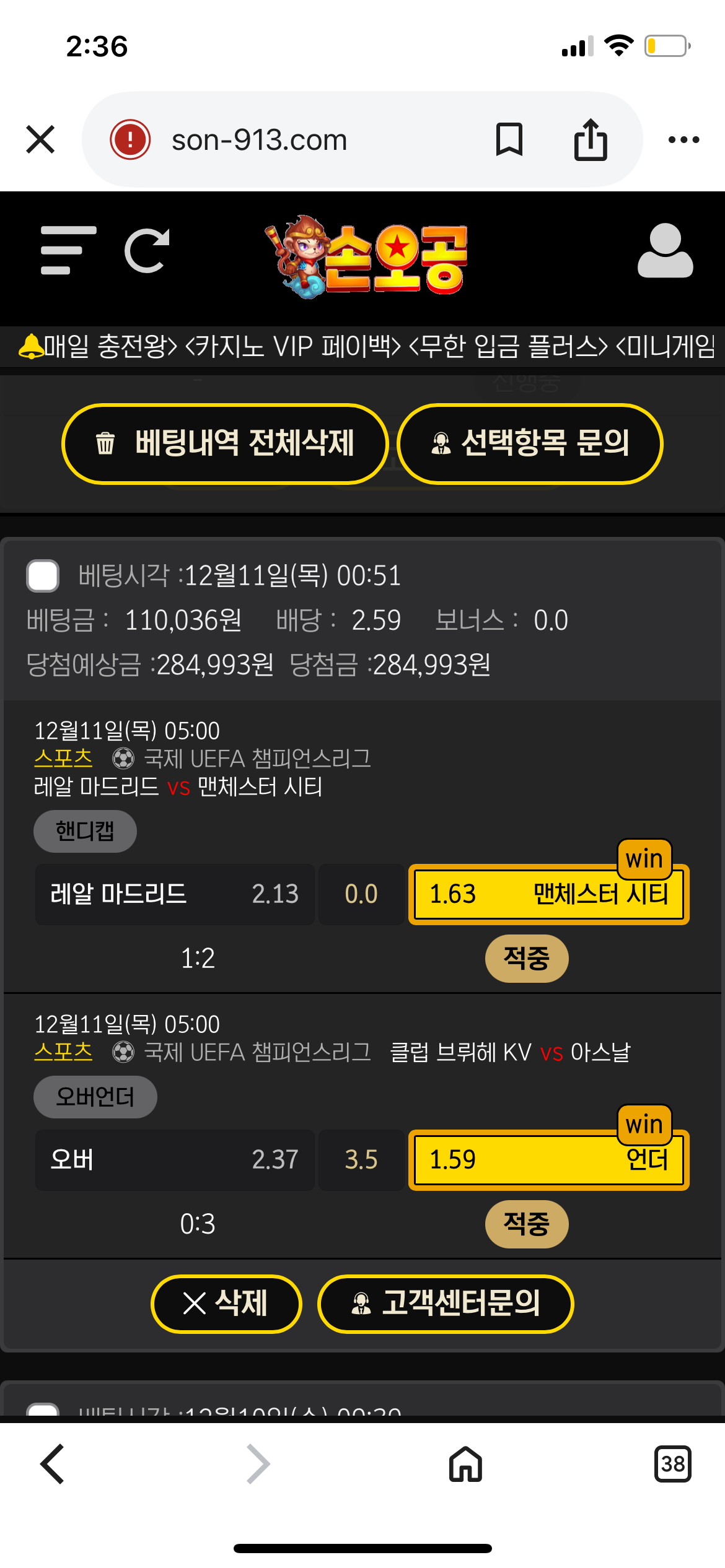Click the 적중 badge on Real Madrid match
This screenshot has width=725, height=1568.
pyautogui.click(x=526, y=958)
